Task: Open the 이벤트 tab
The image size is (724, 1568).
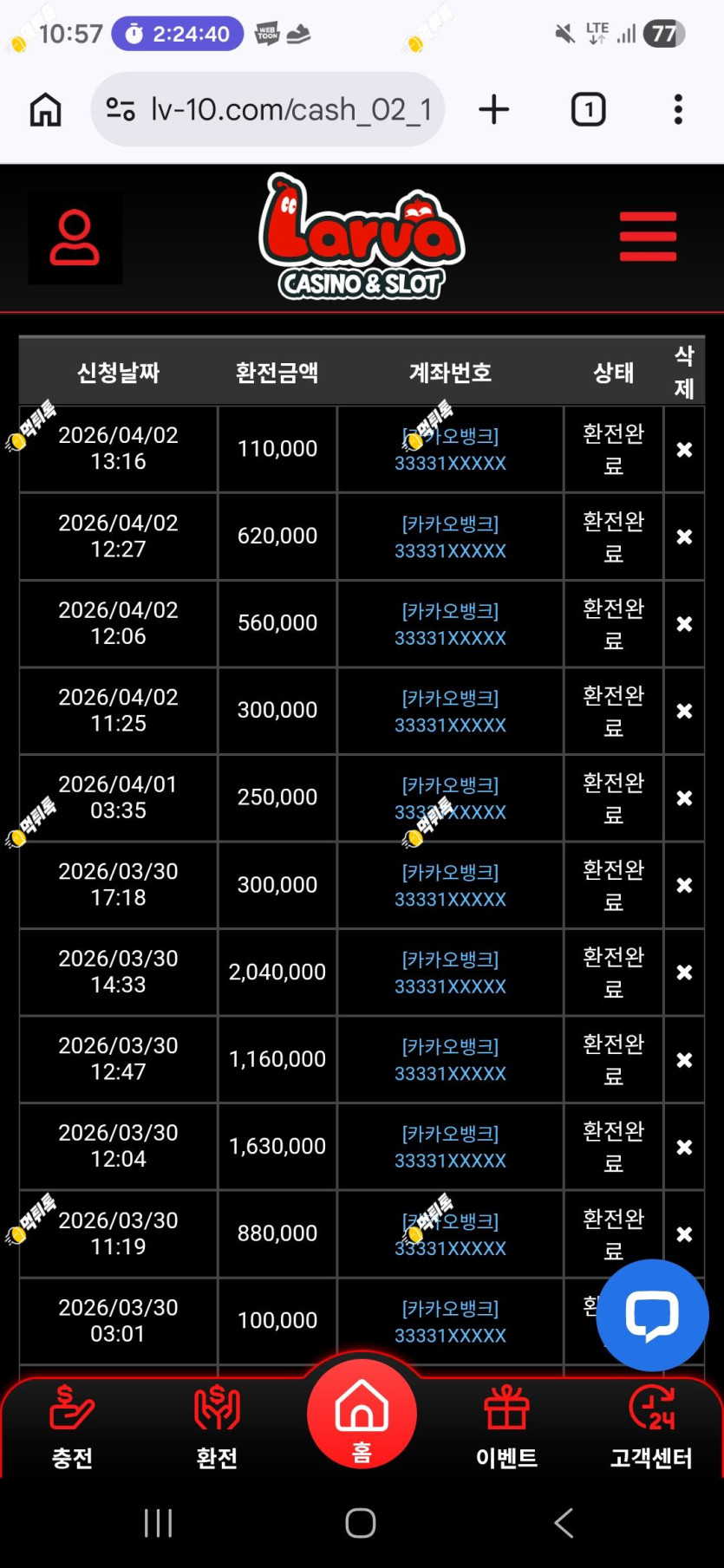Action: point(506,1427)
